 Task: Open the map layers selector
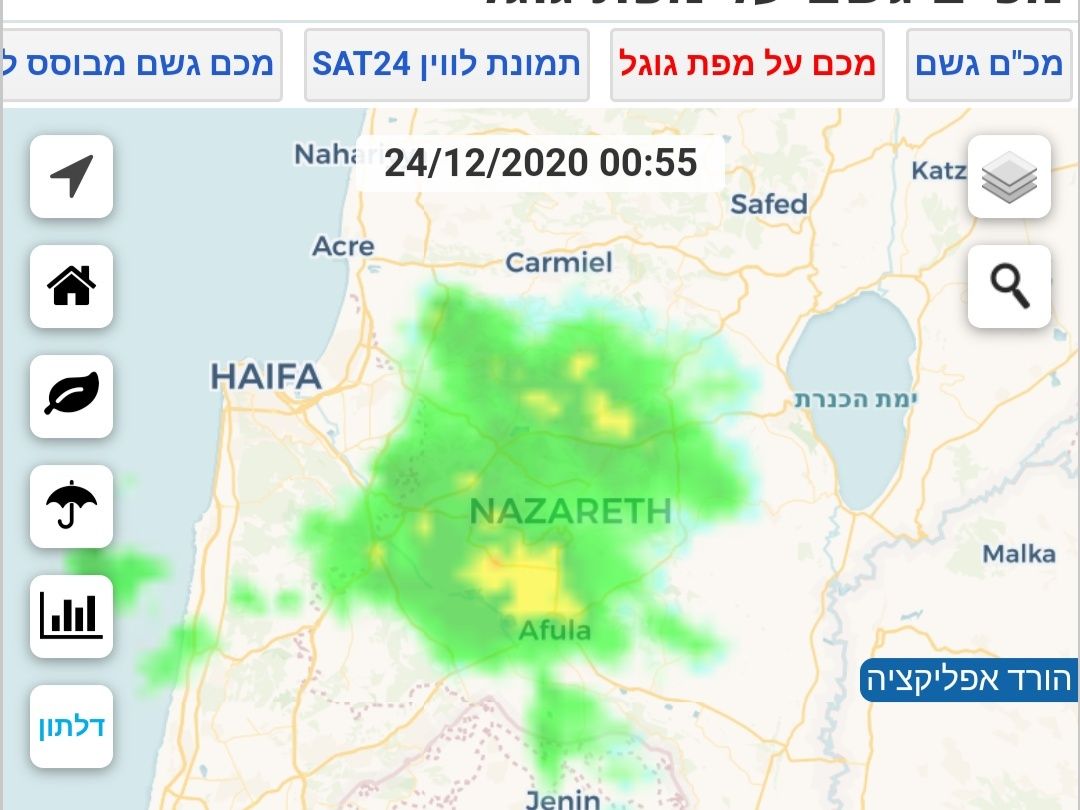click(1009, 177)
